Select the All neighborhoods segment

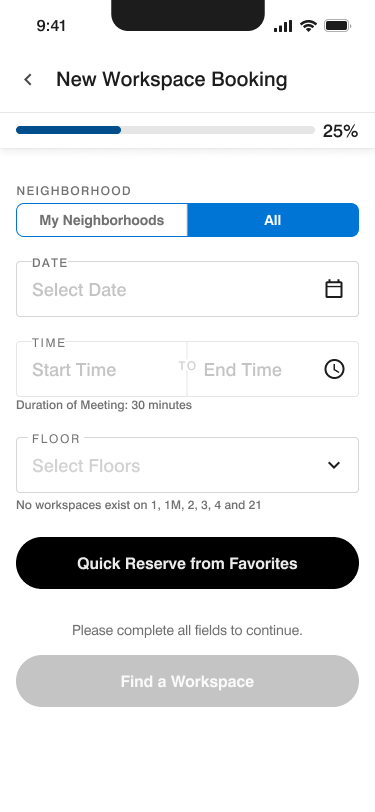(x=273, y=220)
